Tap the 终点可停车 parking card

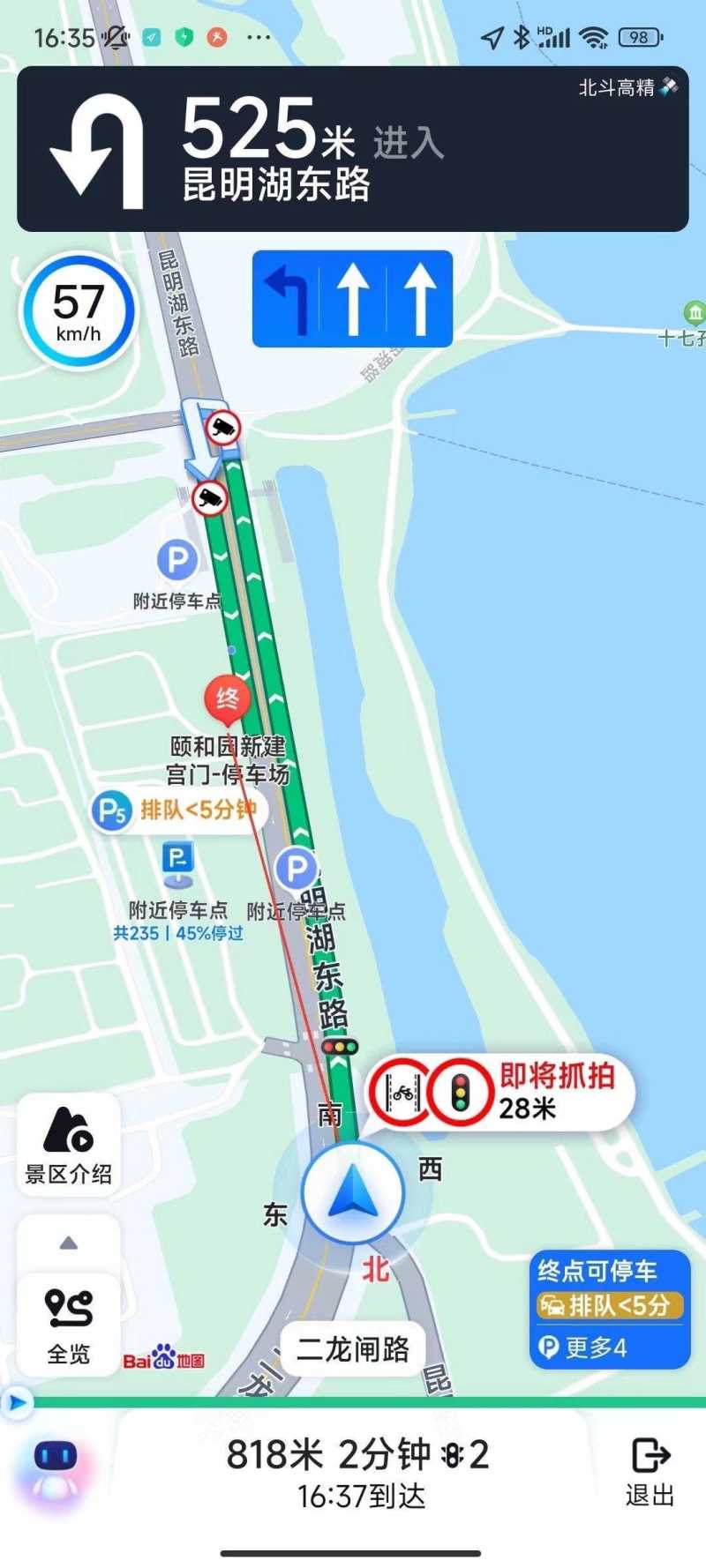tap(609, 1287)
